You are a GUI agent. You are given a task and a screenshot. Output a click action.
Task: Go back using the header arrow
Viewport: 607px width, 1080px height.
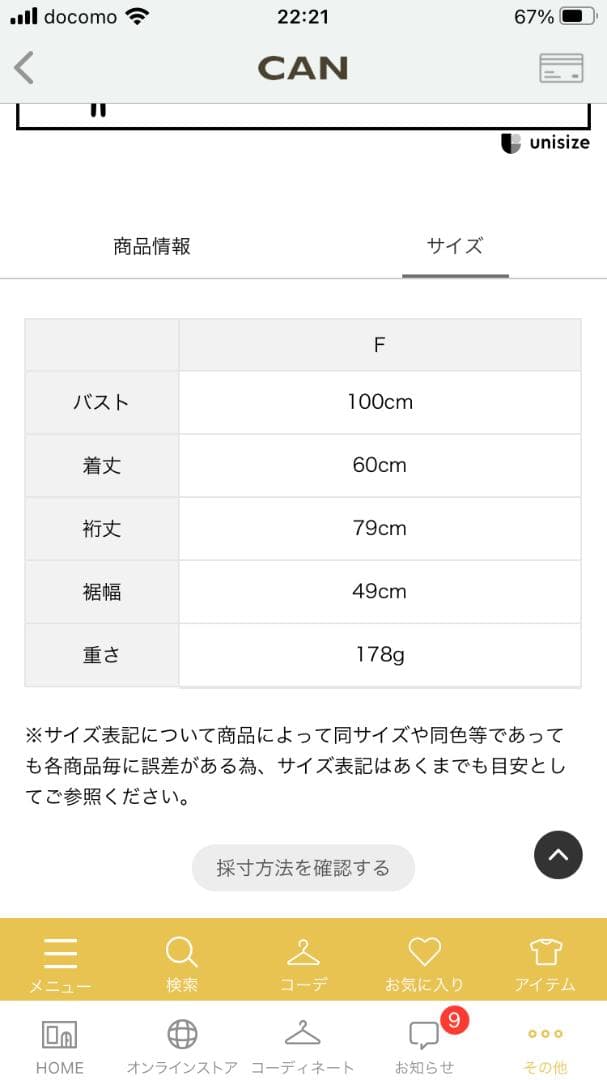click(x=23, y=68)
